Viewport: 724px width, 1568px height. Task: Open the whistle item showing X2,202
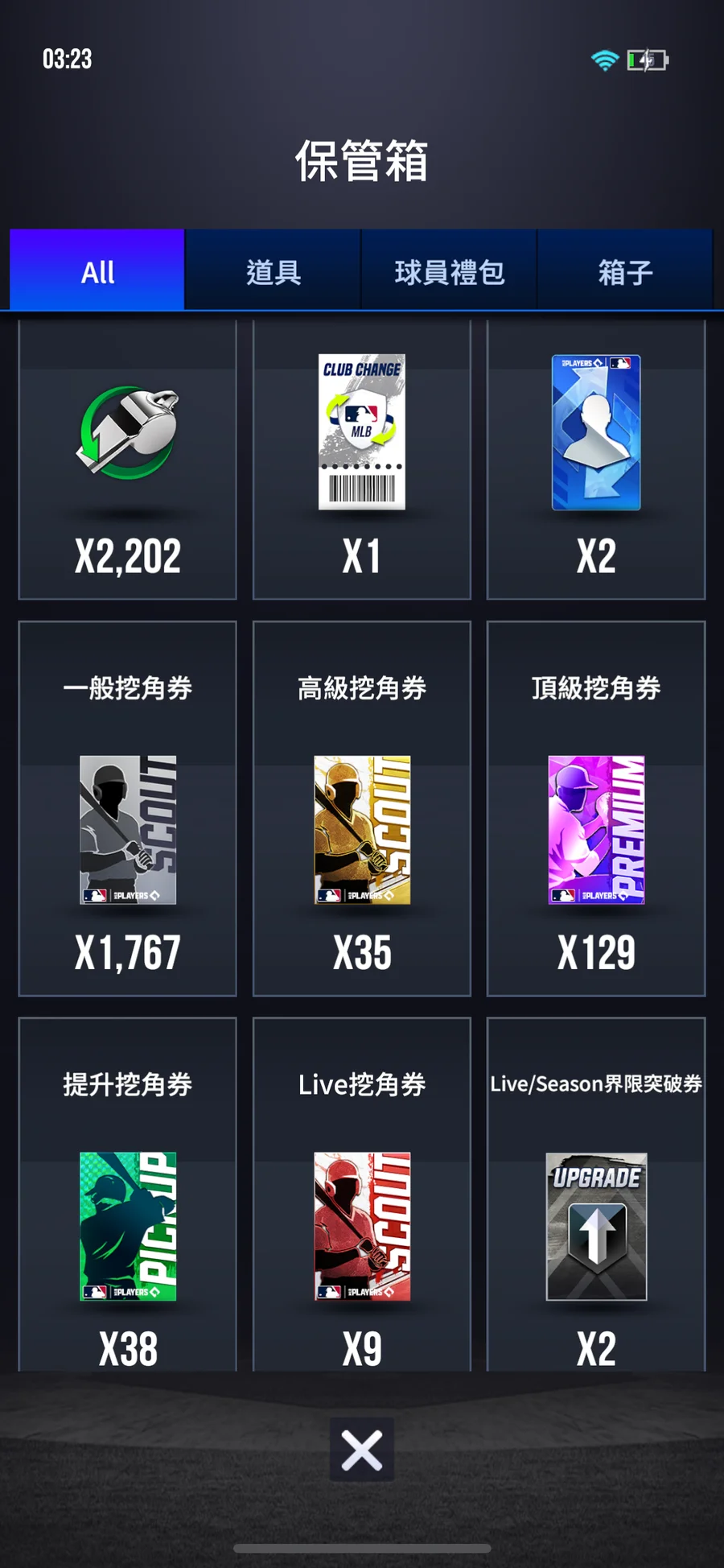click(x=127, y=459)
